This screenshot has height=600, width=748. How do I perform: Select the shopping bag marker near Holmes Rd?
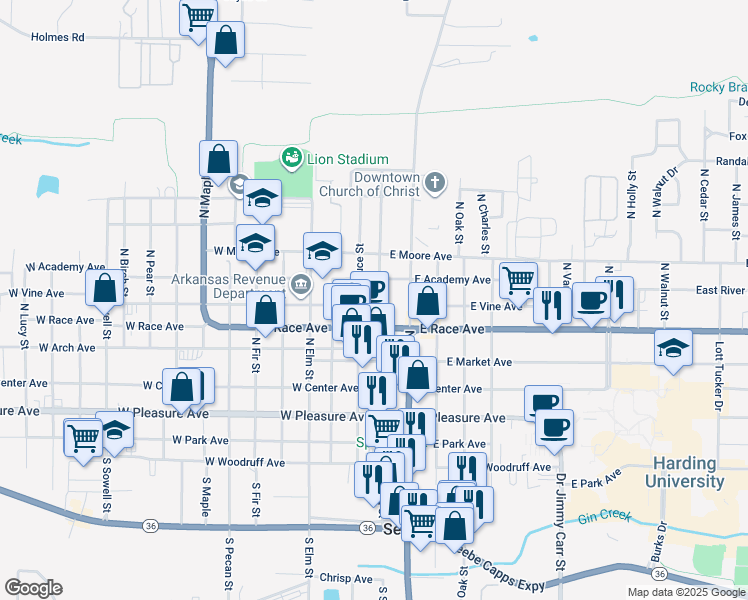(x=227, y=42)
